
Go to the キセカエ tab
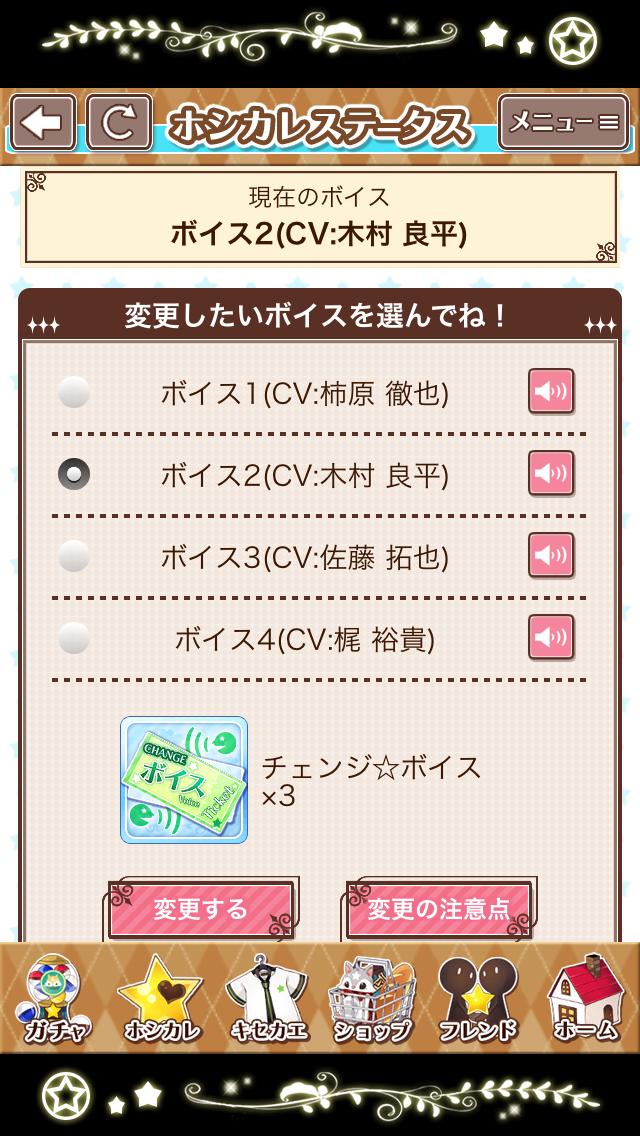[267, 1000]
